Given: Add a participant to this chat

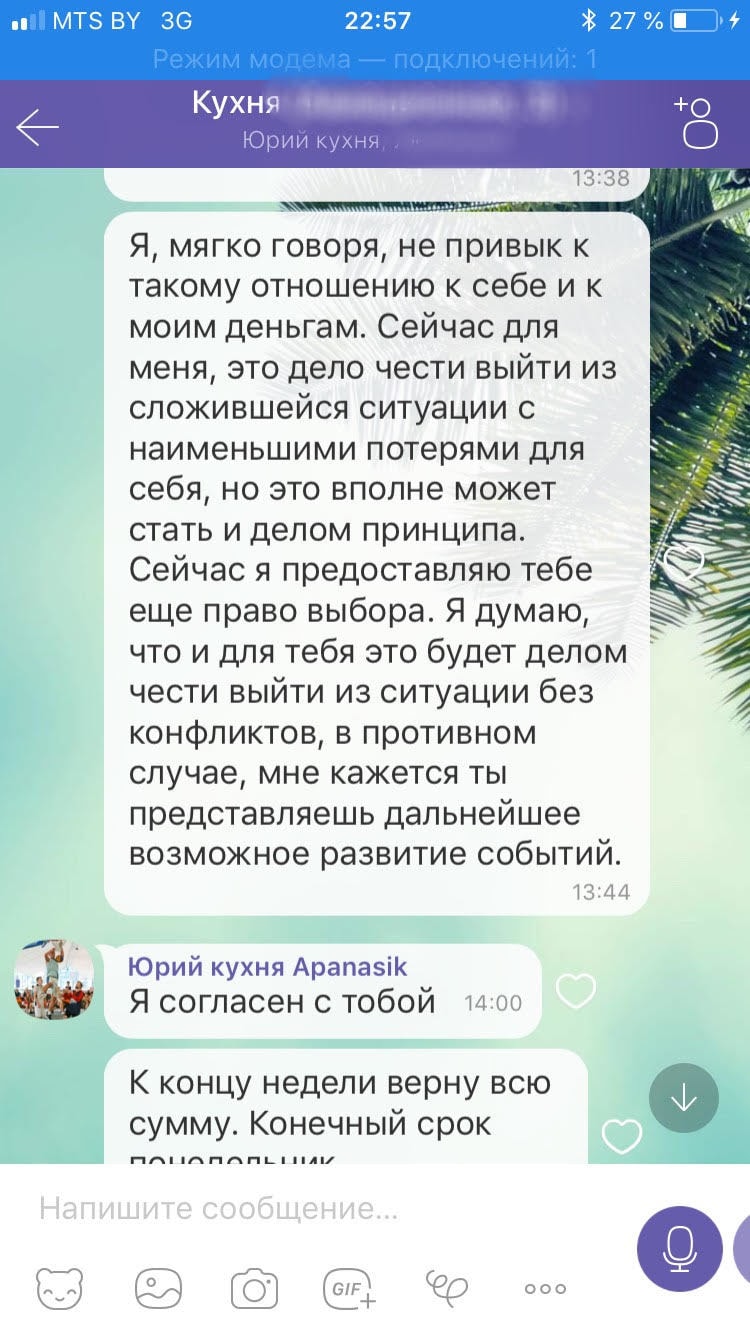Looking at the screenshot, I should (x=697, y=123).
